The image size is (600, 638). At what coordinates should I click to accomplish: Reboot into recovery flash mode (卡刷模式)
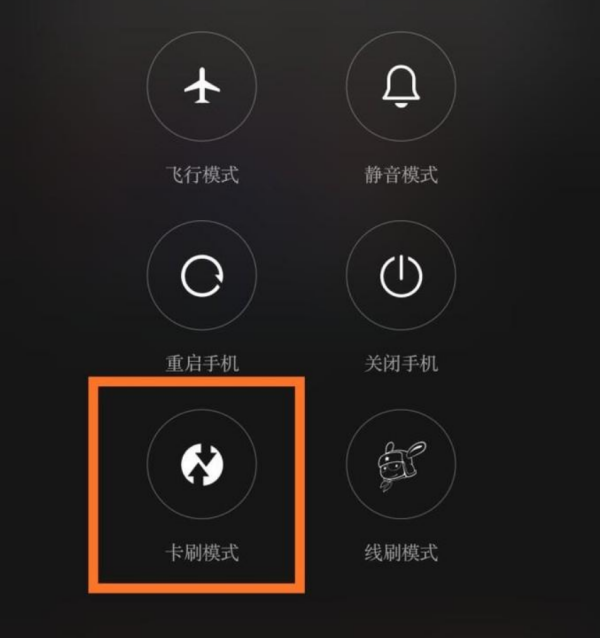202,463
